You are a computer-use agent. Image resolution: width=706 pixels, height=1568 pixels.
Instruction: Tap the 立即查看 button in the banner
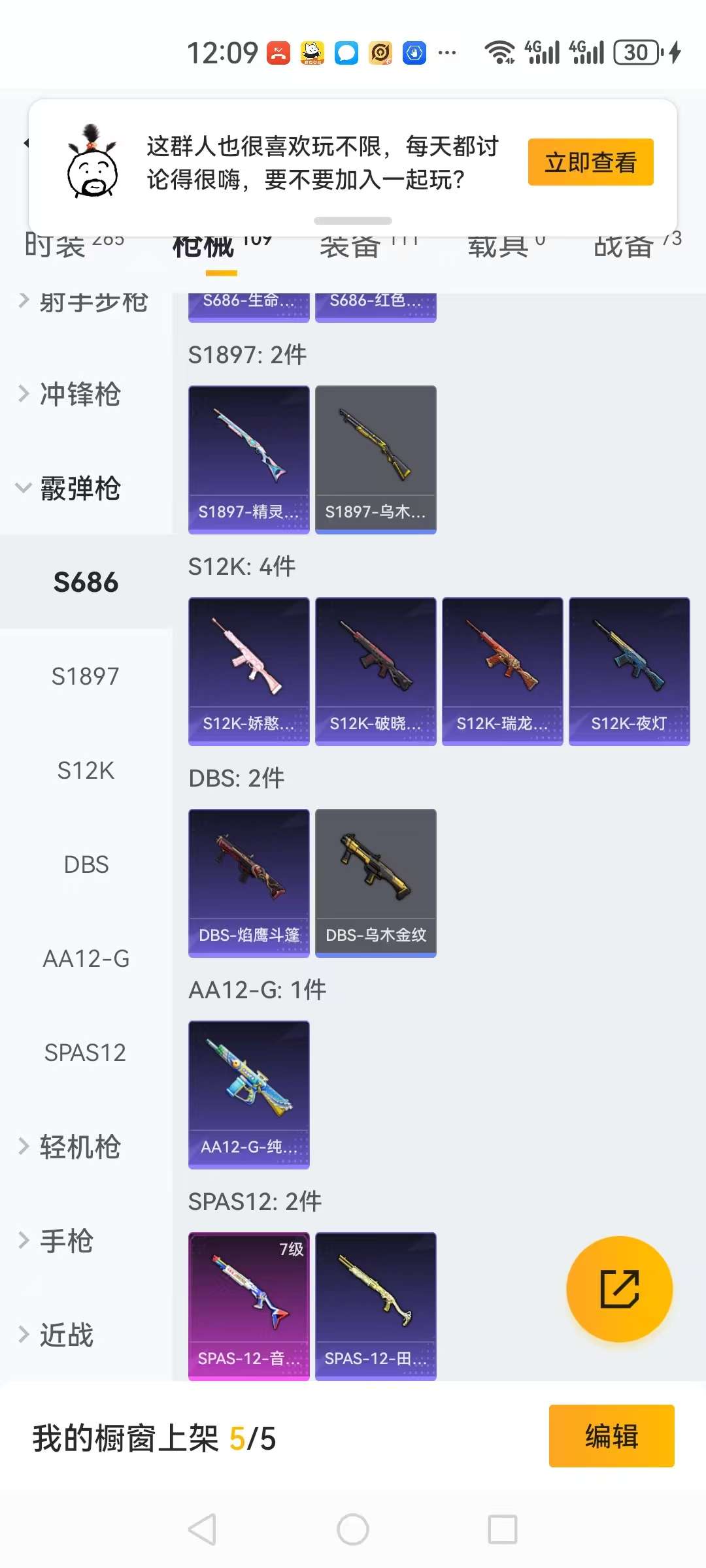[x=590, y=162]
